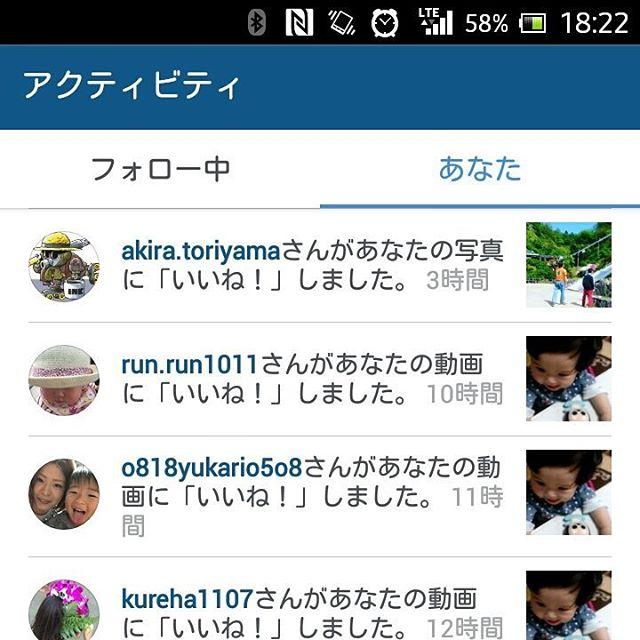
Task: Open the video kureha1107 liked
Action: (x=568, y=606)
